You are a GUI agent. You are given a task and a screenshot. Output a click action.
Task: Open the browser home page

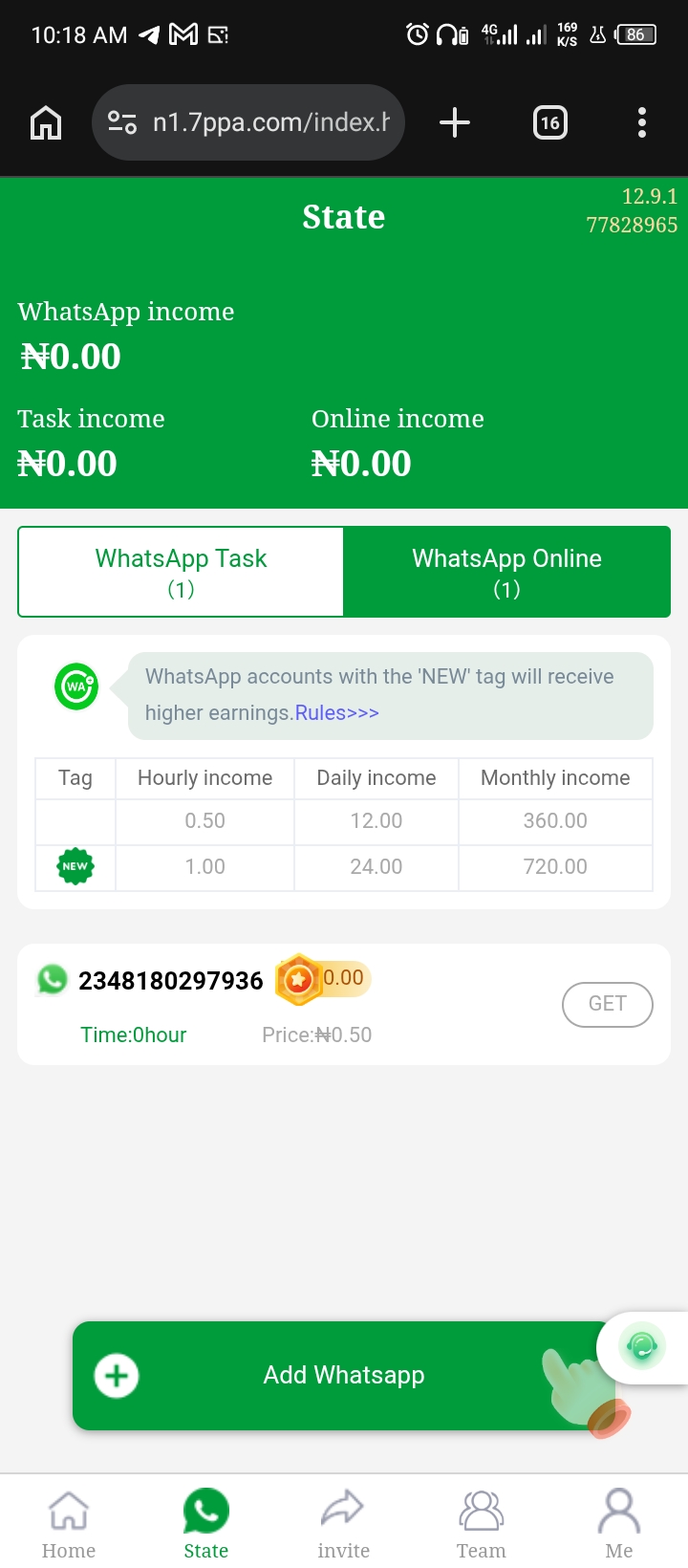coord(46,122)
